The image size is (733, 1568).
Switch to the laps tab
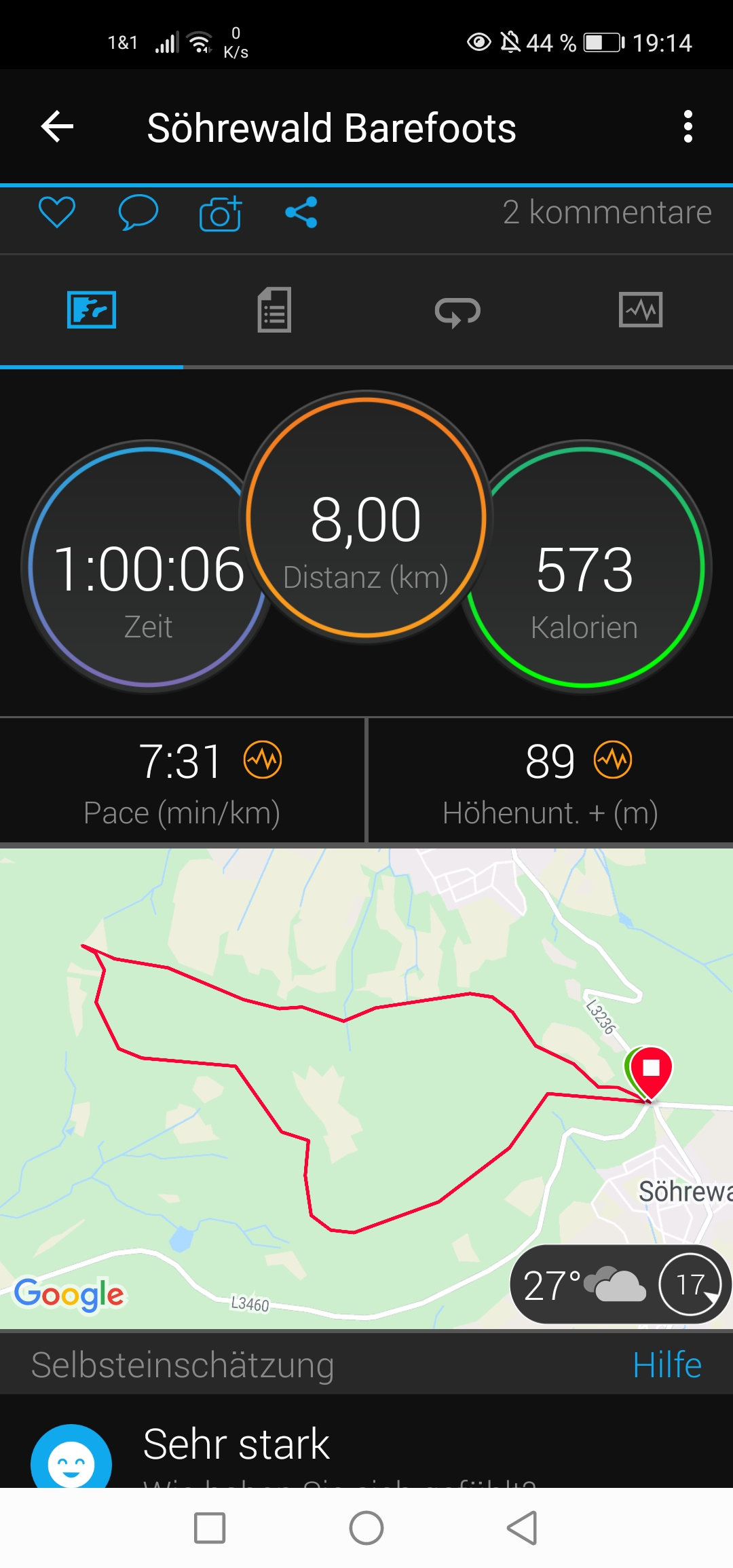(x=457, y=312)
